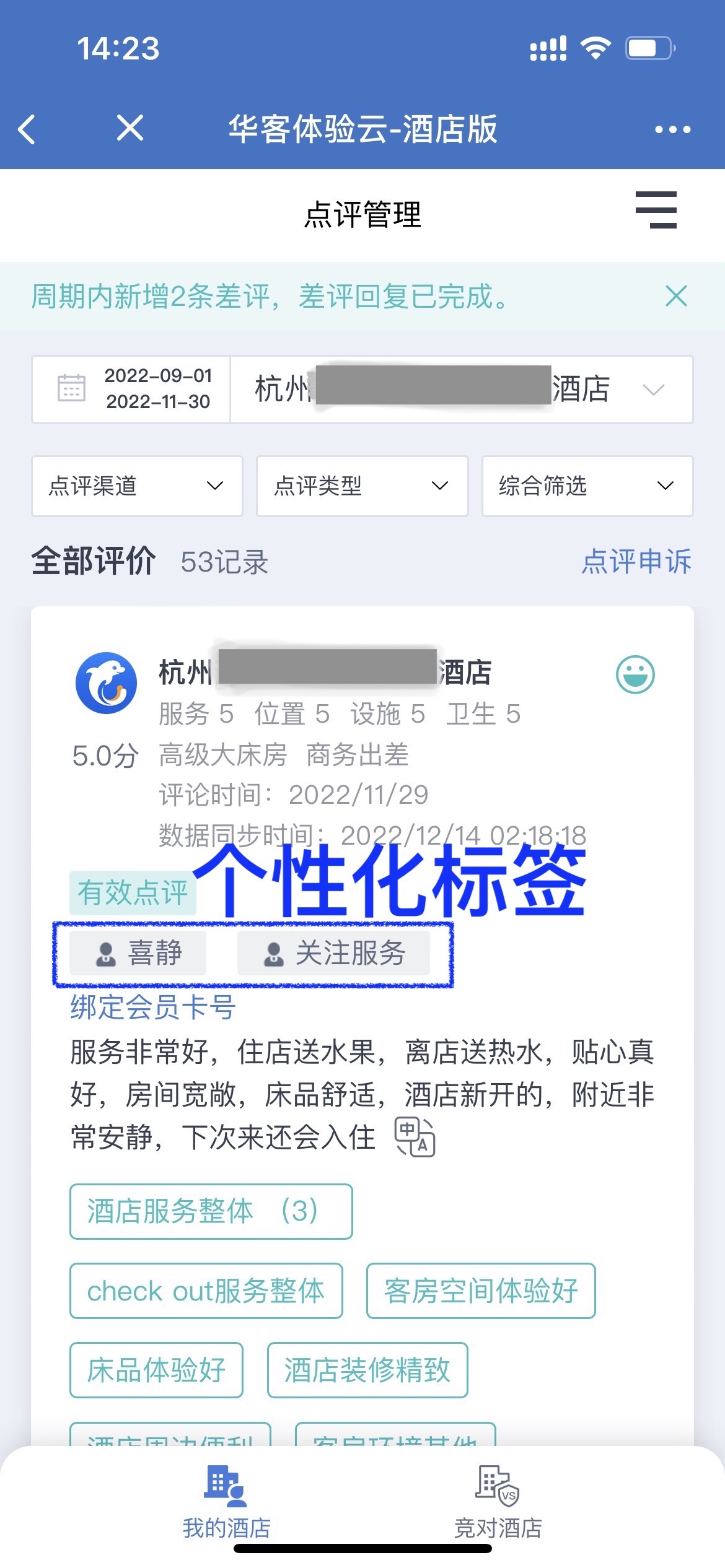Viewport: 725px width, 1568px height.
Task: Tap the 绑定会员卡号 link
Action: [x=152, y=1008]
